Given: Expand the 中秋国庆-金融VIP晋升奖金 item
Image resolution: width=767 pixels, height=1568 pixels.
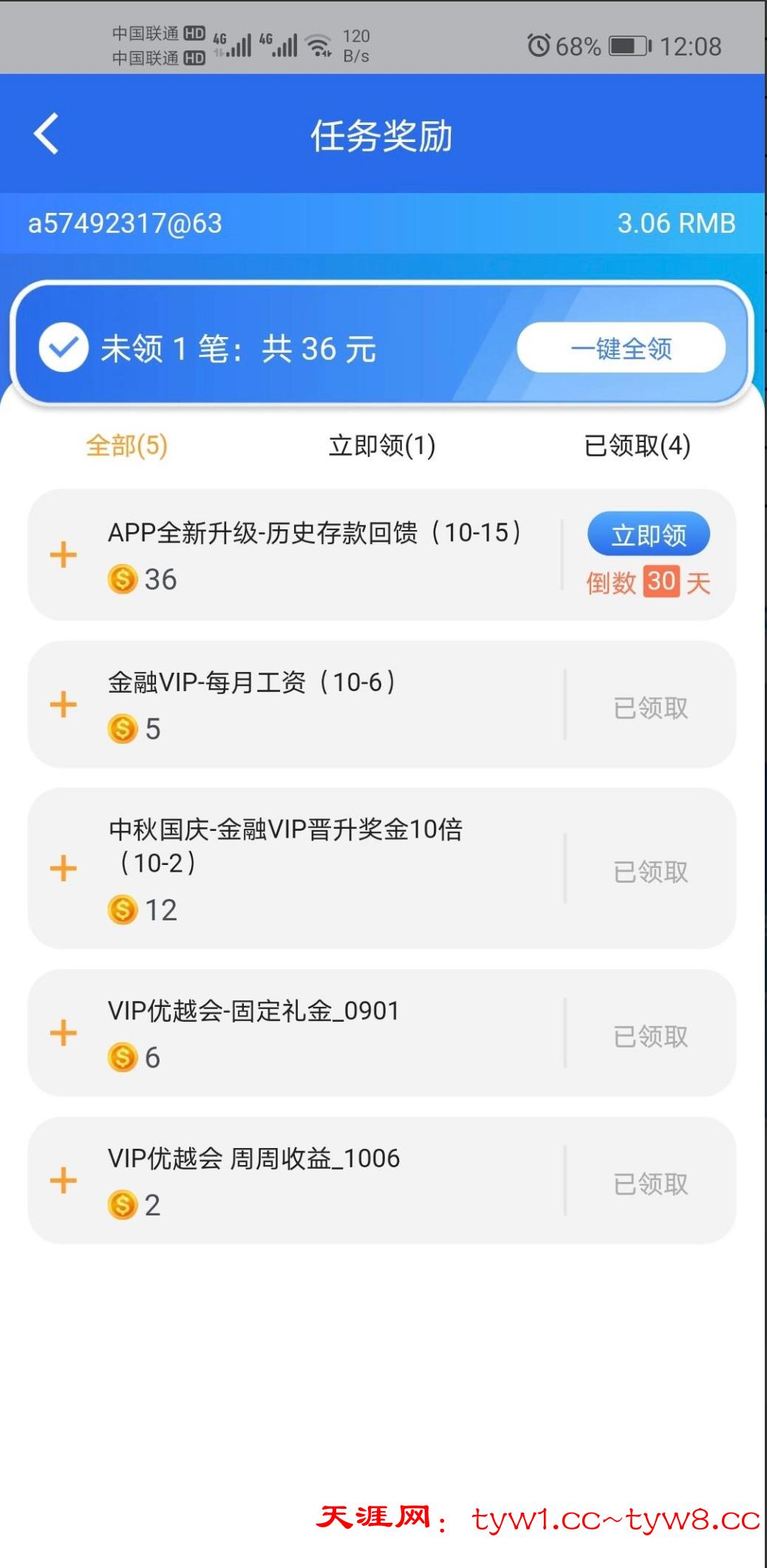Looking at the screenshot, I should (x=64, y=868).
